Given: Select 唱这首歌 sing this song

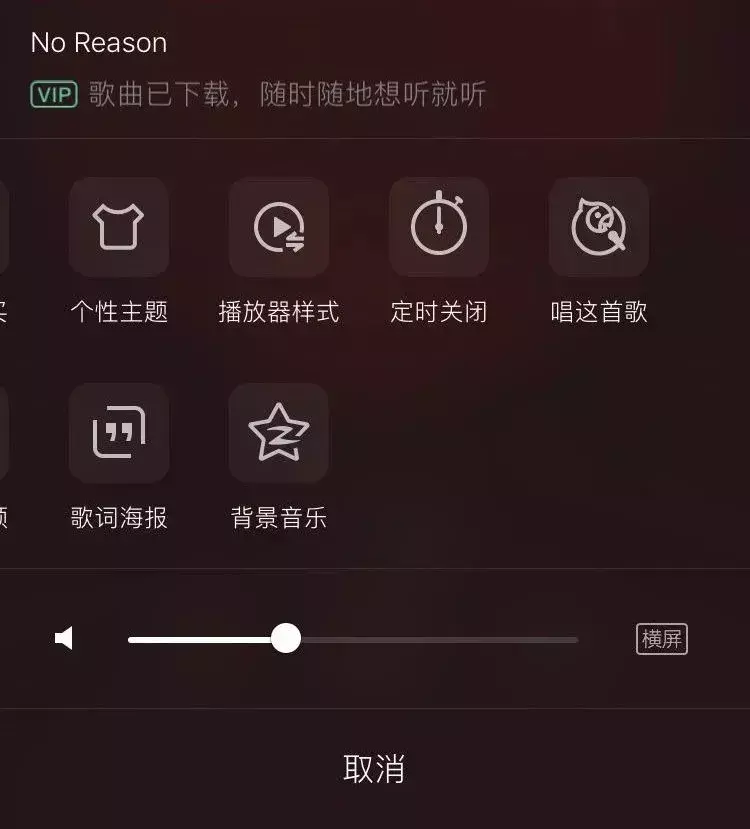Looking at the screenshot, I should click(x=599, y=227).
